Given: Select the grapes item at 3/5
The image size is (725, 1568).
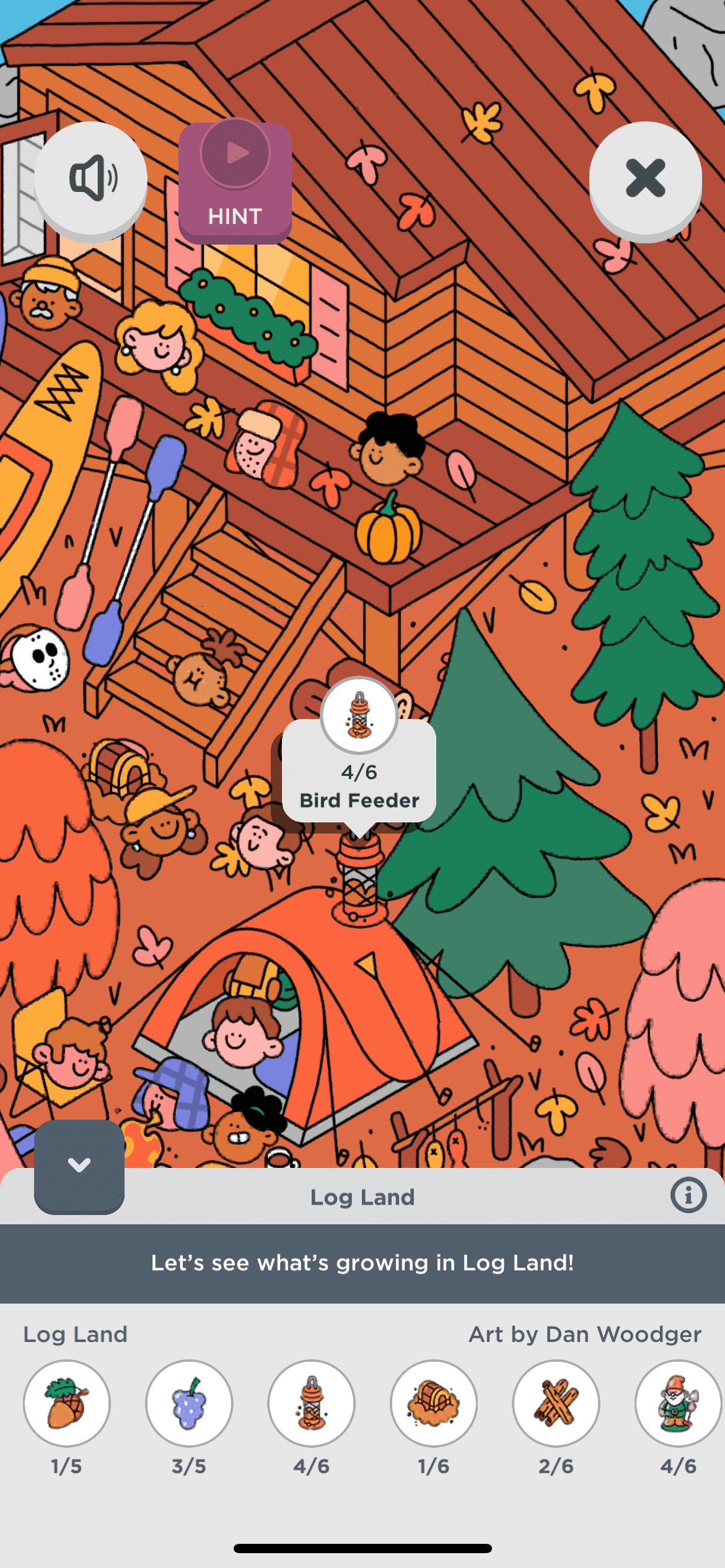Looking at the screenshot, I should point(189,1403).
